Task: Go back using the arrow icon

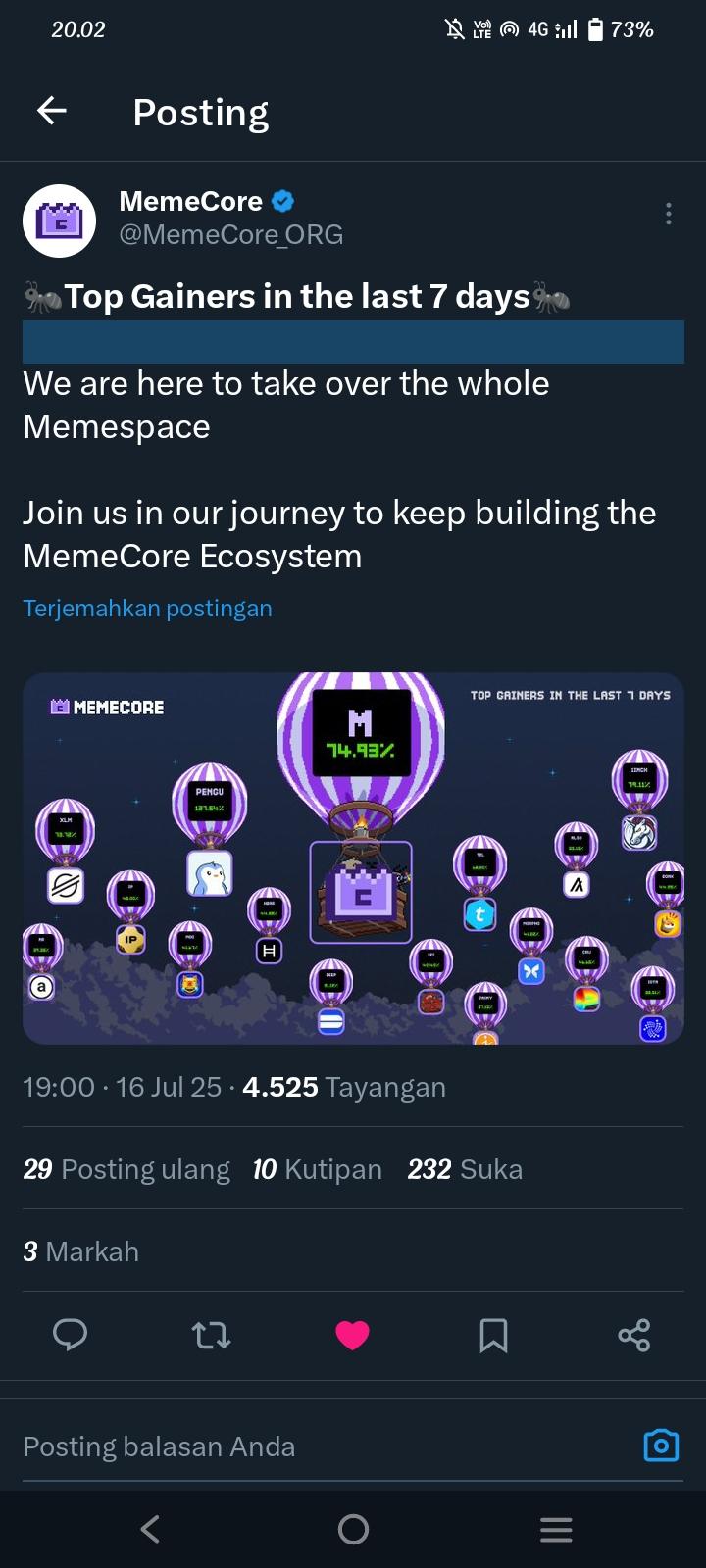Action: [52, 112]
